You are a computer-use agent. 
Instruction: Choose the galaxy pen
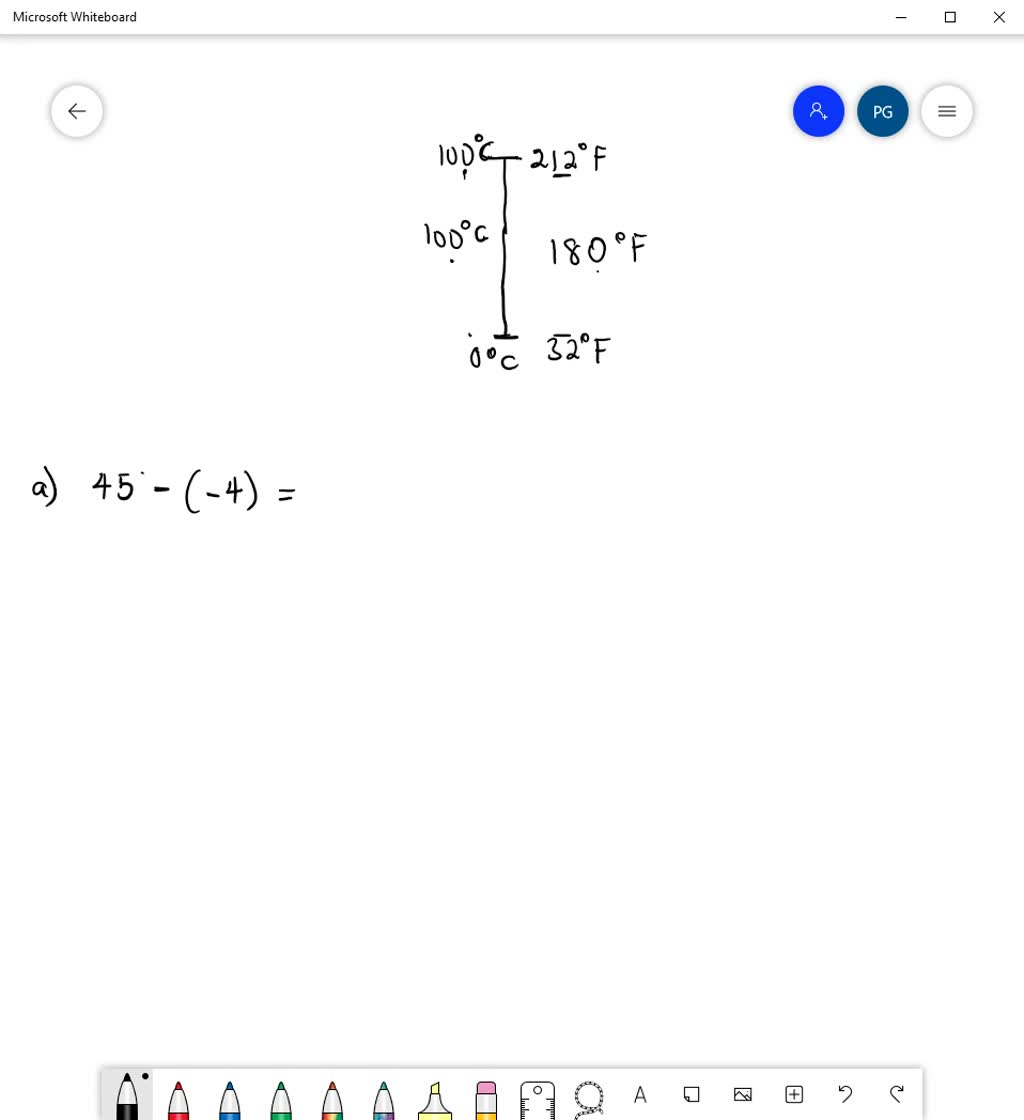pyautogui.click(x=383, y=1099)
